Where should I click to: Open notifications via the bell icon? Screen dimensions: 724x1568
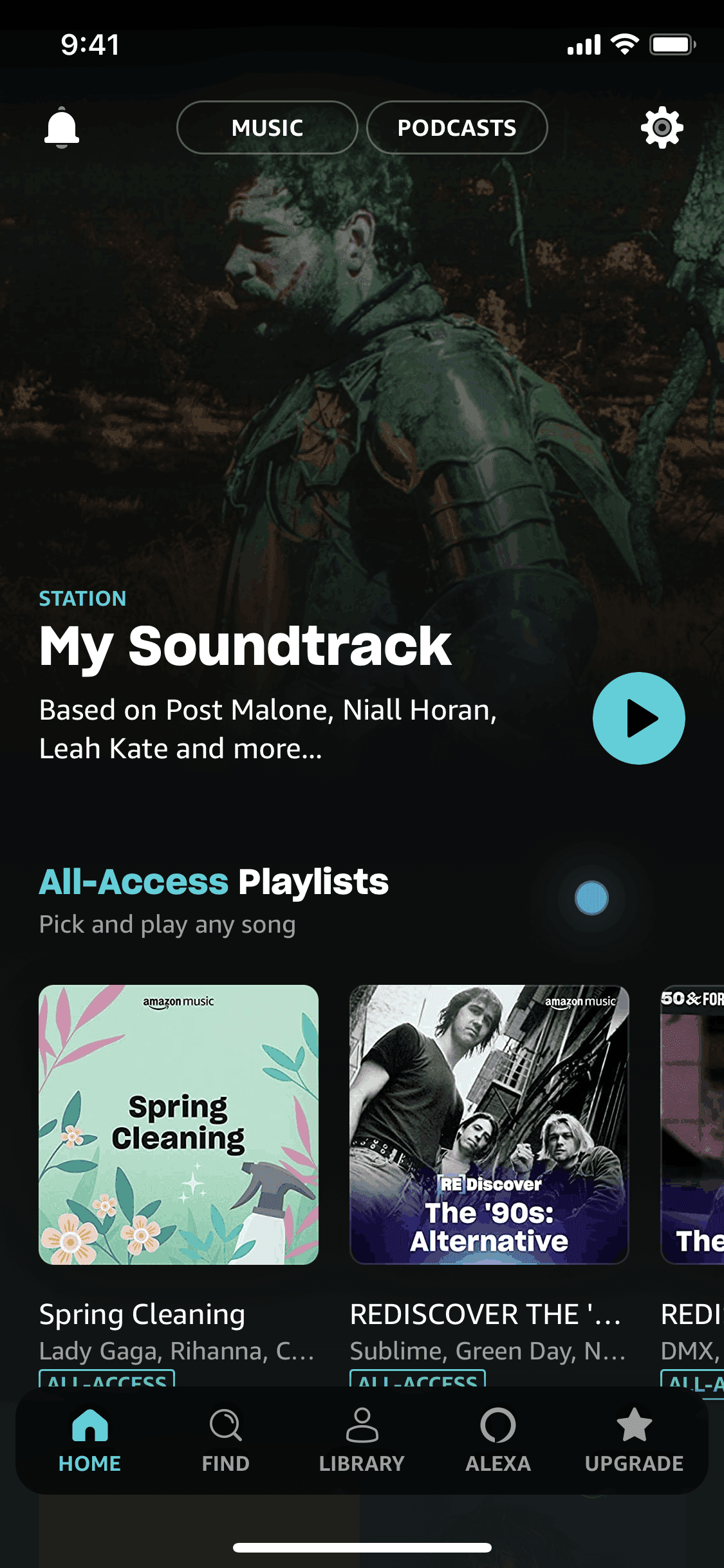(x=62, y=127)
